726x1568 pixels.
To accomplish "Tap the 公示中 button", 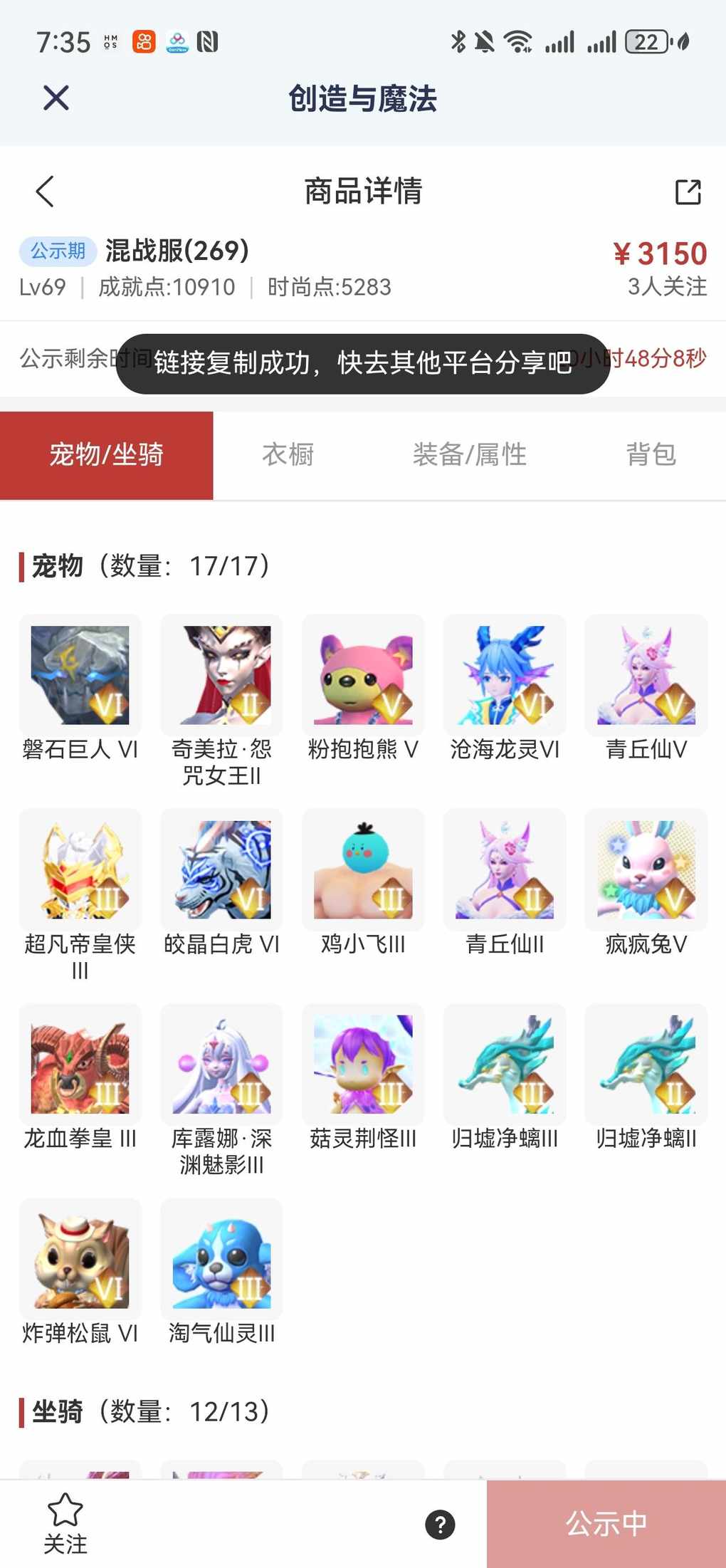I will (606, 1524).
